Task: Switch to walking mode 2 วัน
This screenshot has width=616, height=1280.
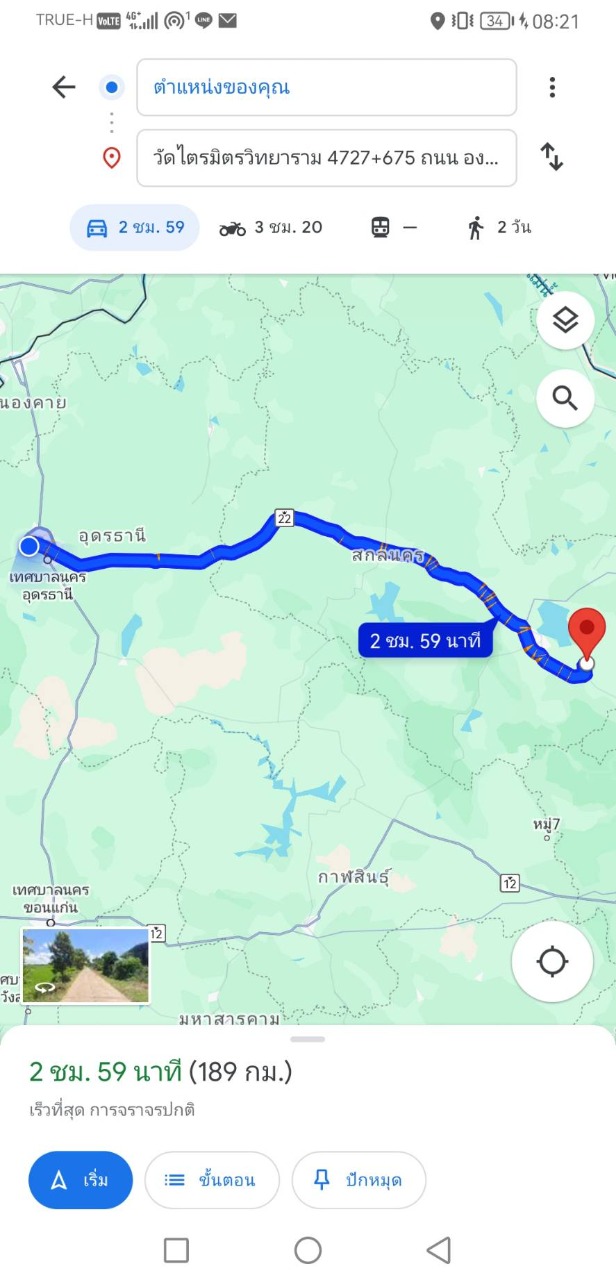Action: [x=499, y=227]
